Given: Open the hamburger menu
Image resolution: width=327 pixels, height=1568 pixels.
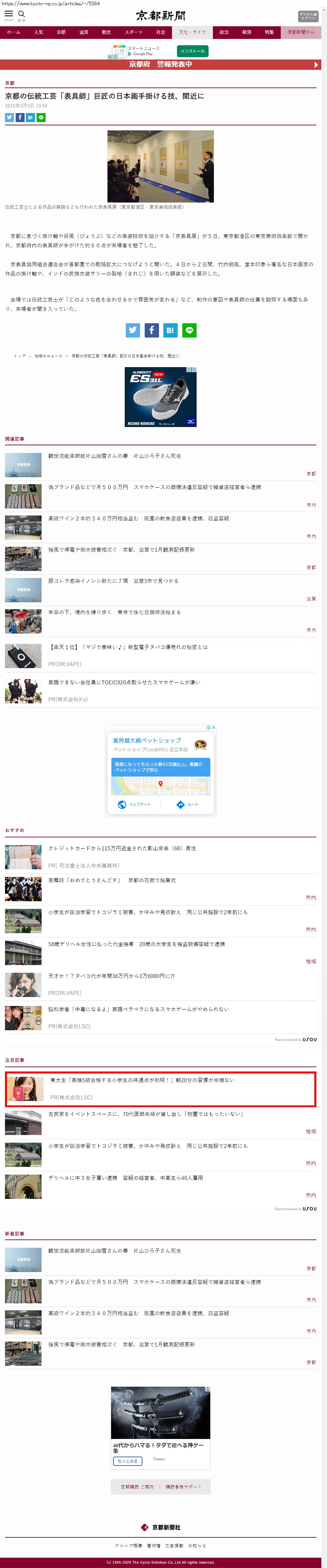Looking at the screenshot, I should pos(9,14).
